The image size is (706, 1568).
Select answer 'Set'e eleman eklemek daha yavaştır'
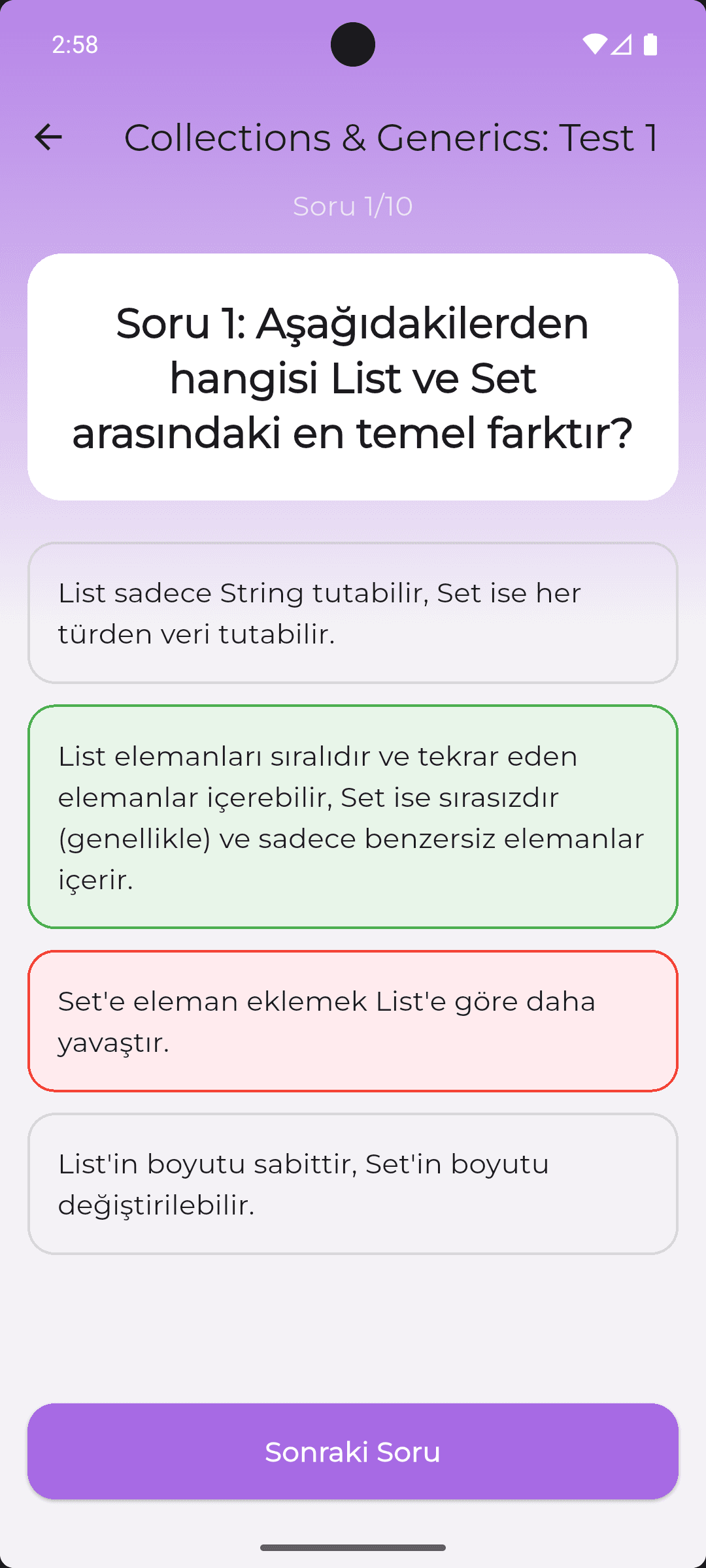coord(352,1021)
